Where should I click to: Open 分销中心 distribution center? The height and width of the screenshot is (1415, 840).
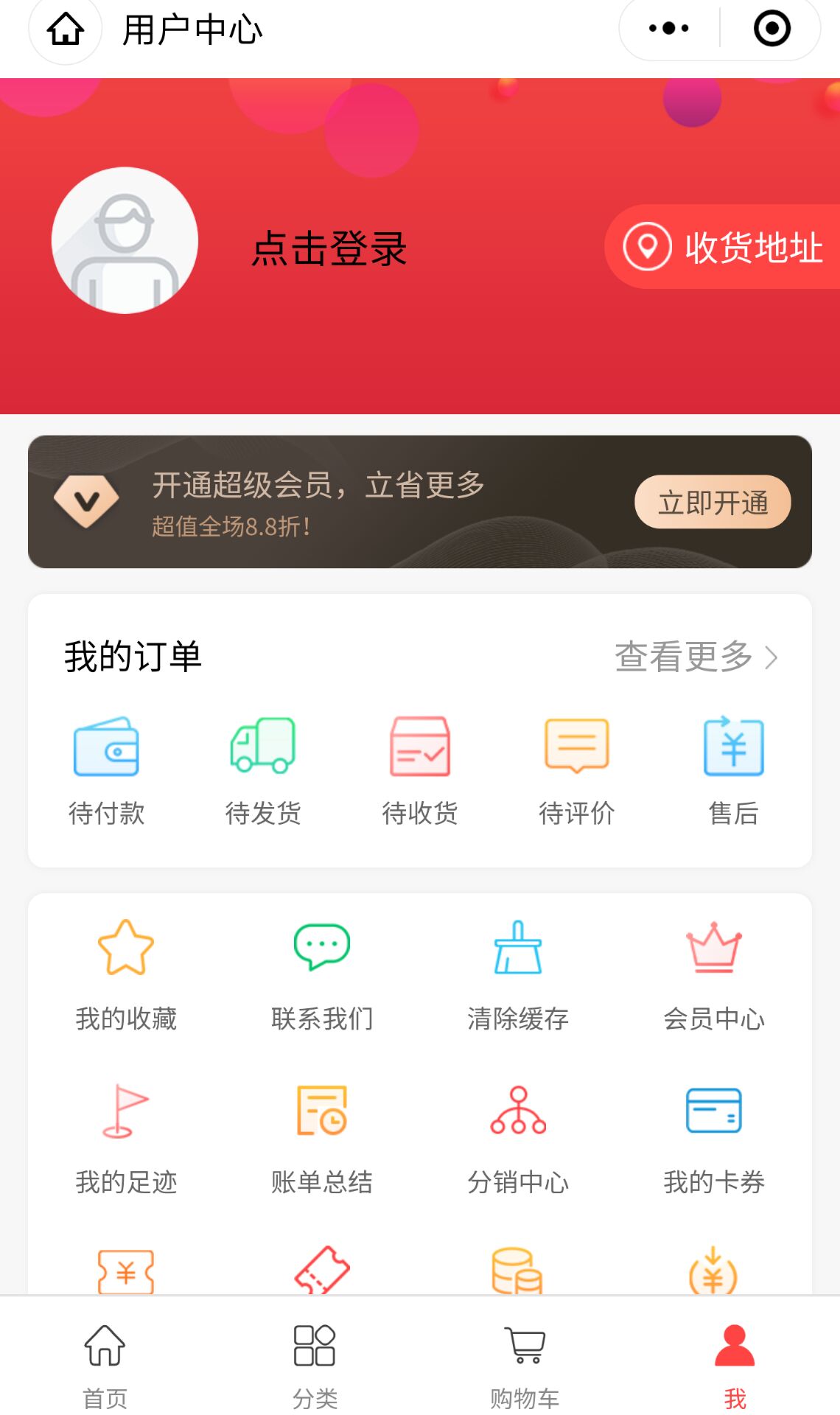tap(518, 1139)
